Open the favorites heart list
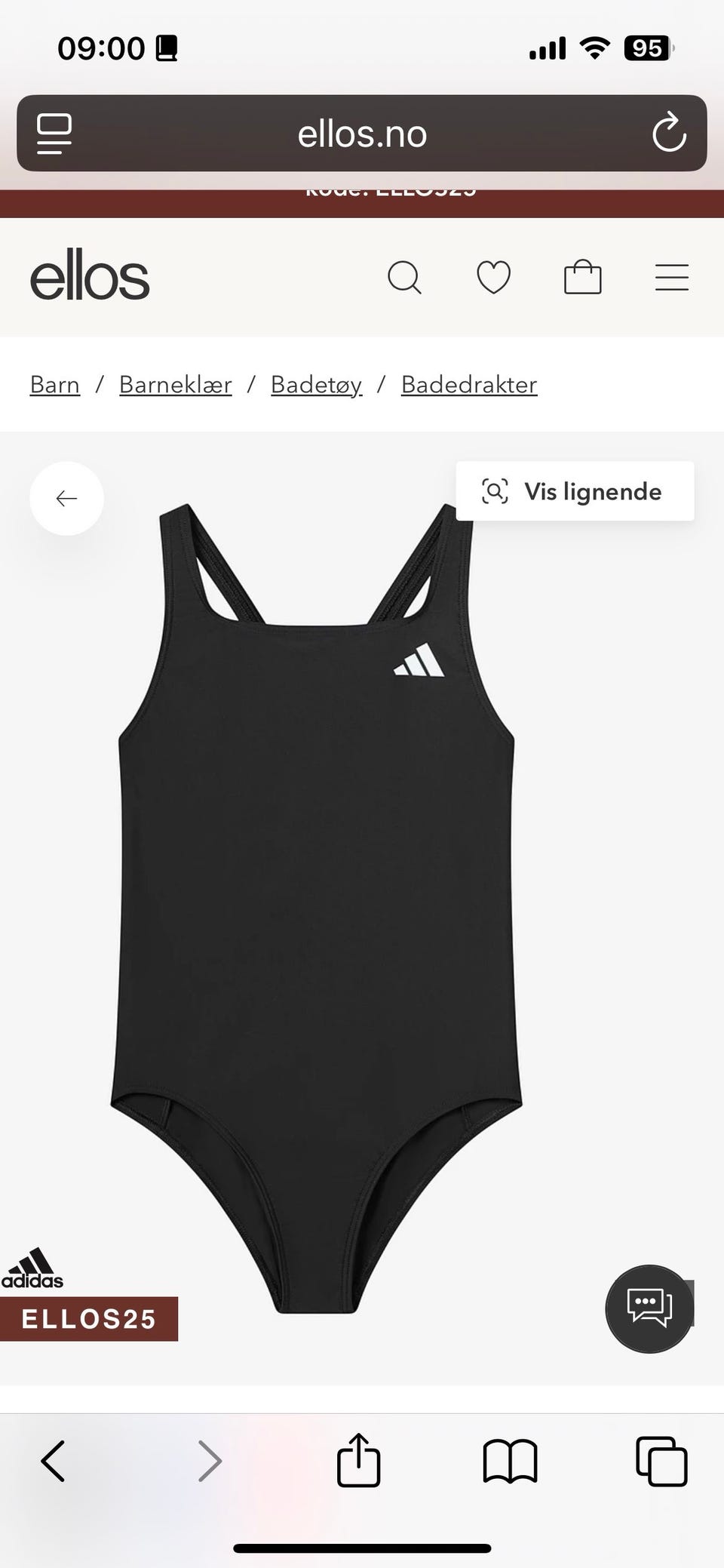 point(494,278)
